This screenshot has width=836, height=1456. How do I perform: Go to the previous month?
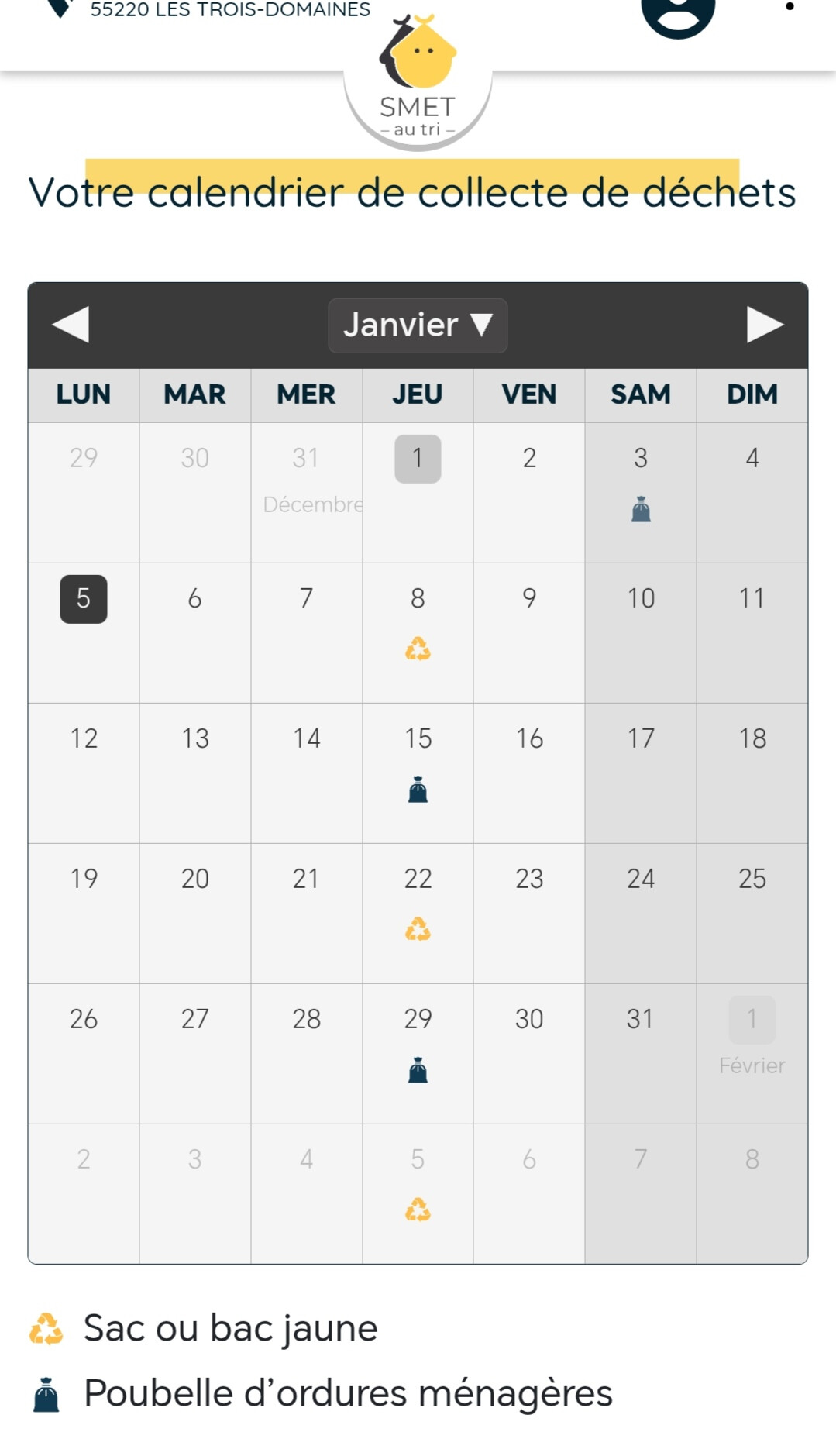(71, 325)
